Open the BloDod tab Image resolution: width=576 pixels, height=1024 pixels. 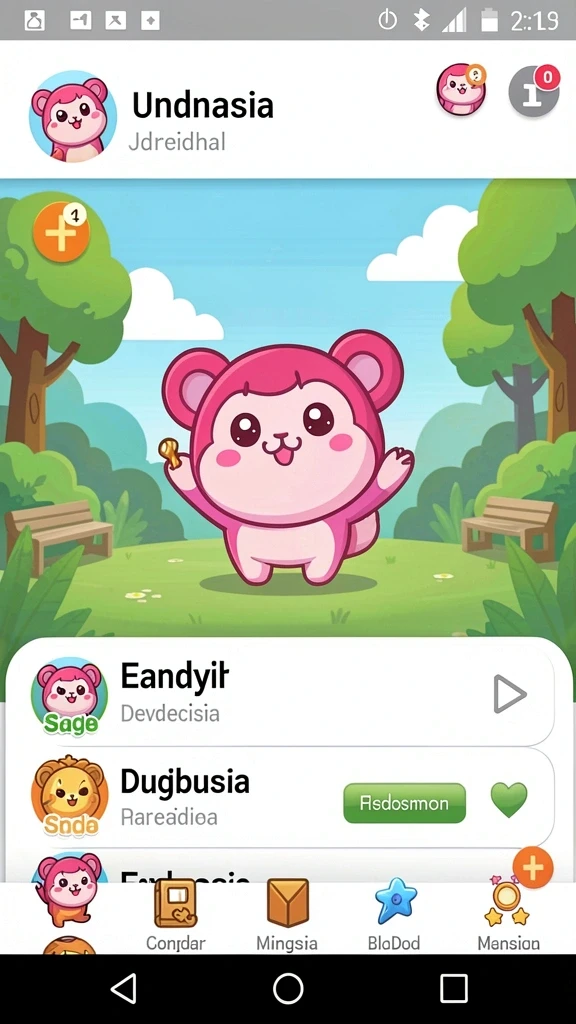(394, 914)
